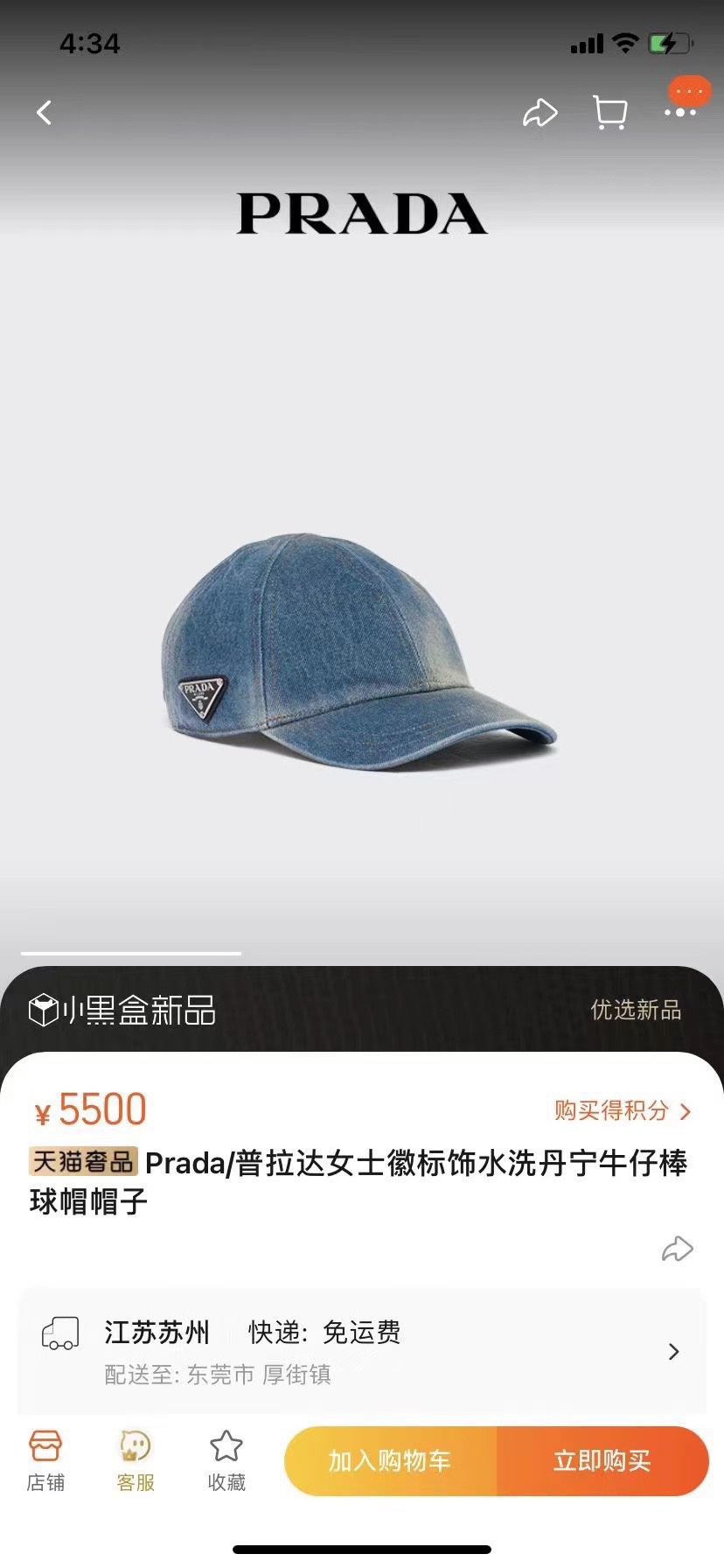724x1568 pixels.
Task: Tap the 小黑盒新品 box icon
Action: 42,1011
